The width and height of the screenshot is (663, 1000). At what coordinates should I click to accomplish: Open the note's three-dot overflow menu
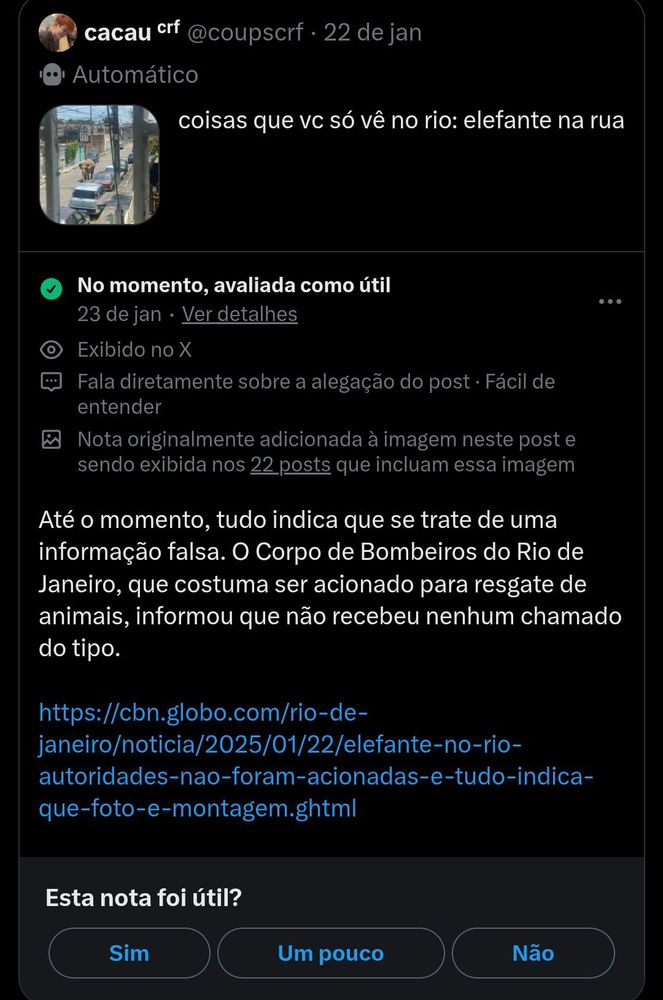click(610, 301)
